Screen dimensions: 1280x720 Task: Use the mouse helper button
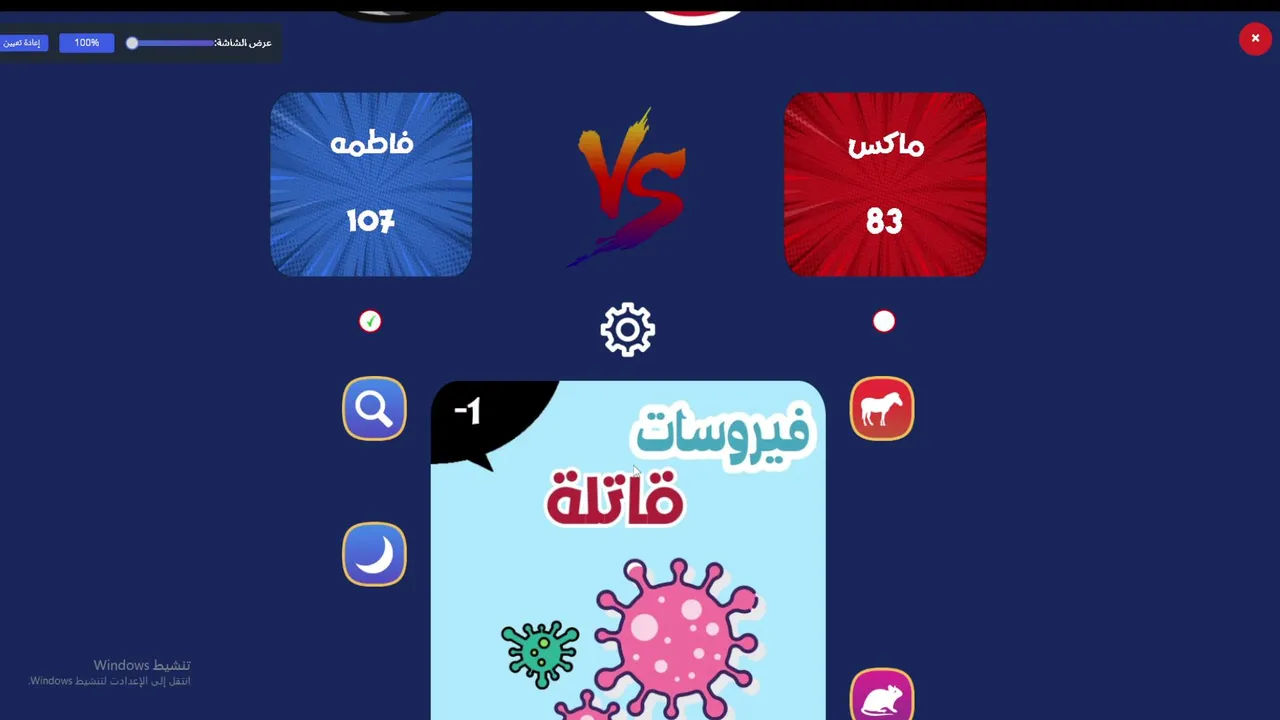[x=882, y=696]
